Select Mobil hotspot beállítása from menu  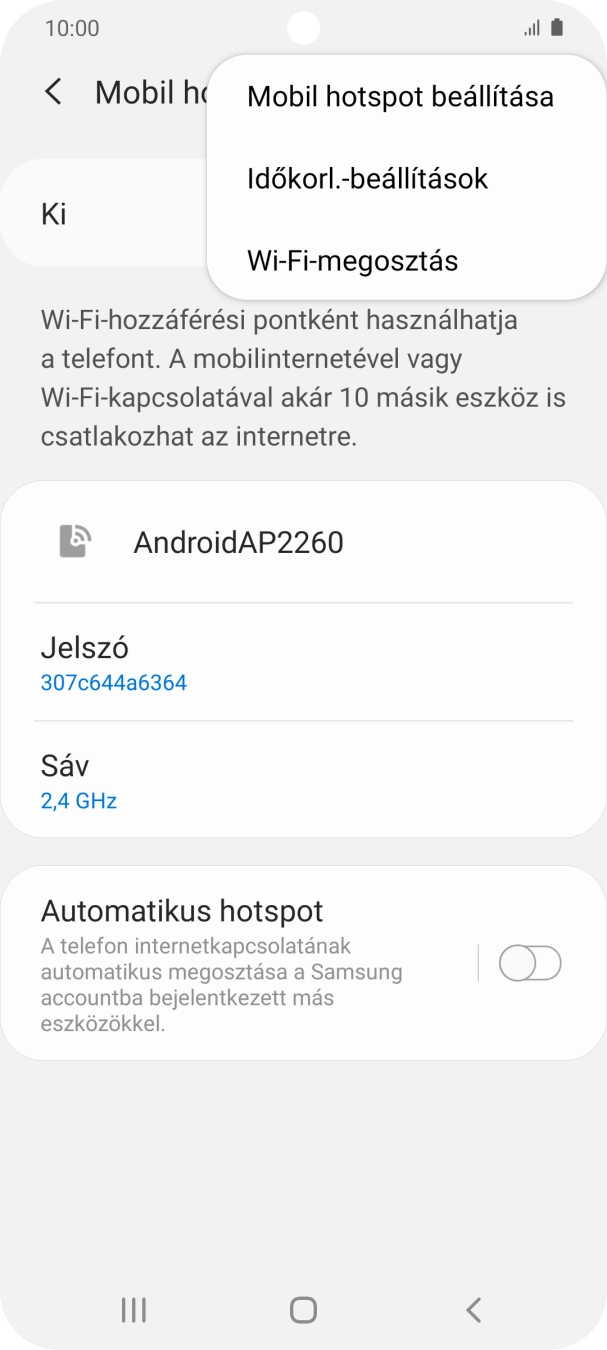click(400, 97)
